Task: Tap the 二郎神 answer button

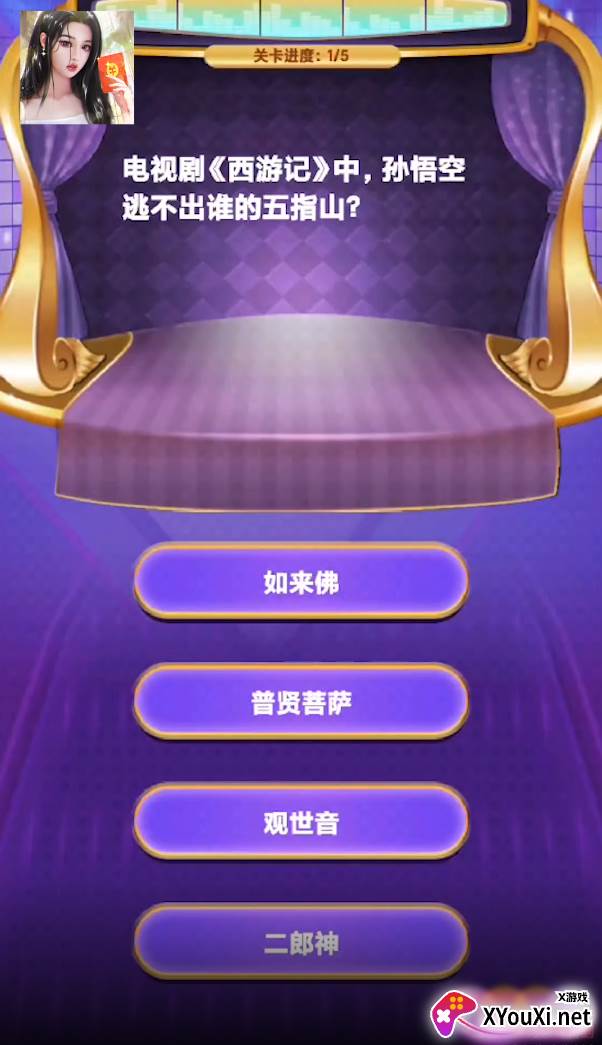Action: coord(301,942)
